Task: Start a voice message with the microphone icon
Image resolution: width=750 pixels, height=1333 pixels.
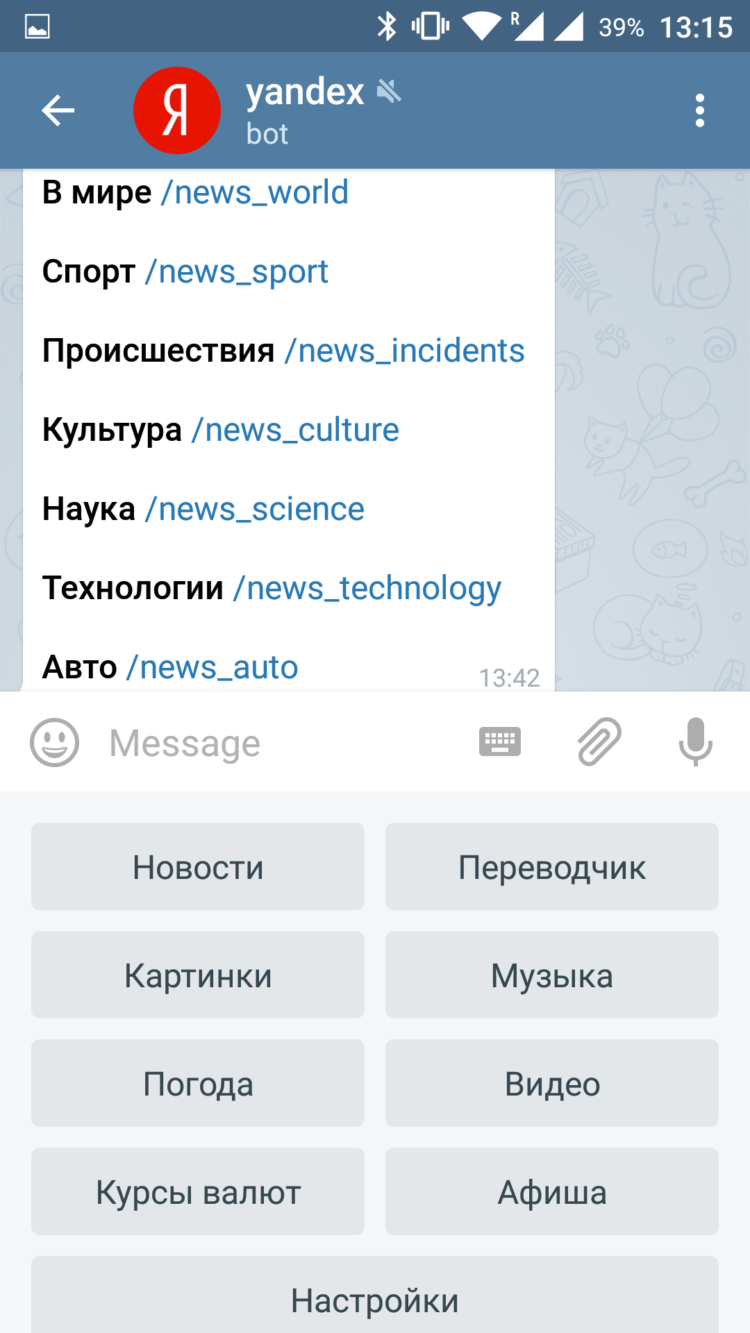Action: coord(696,742)
